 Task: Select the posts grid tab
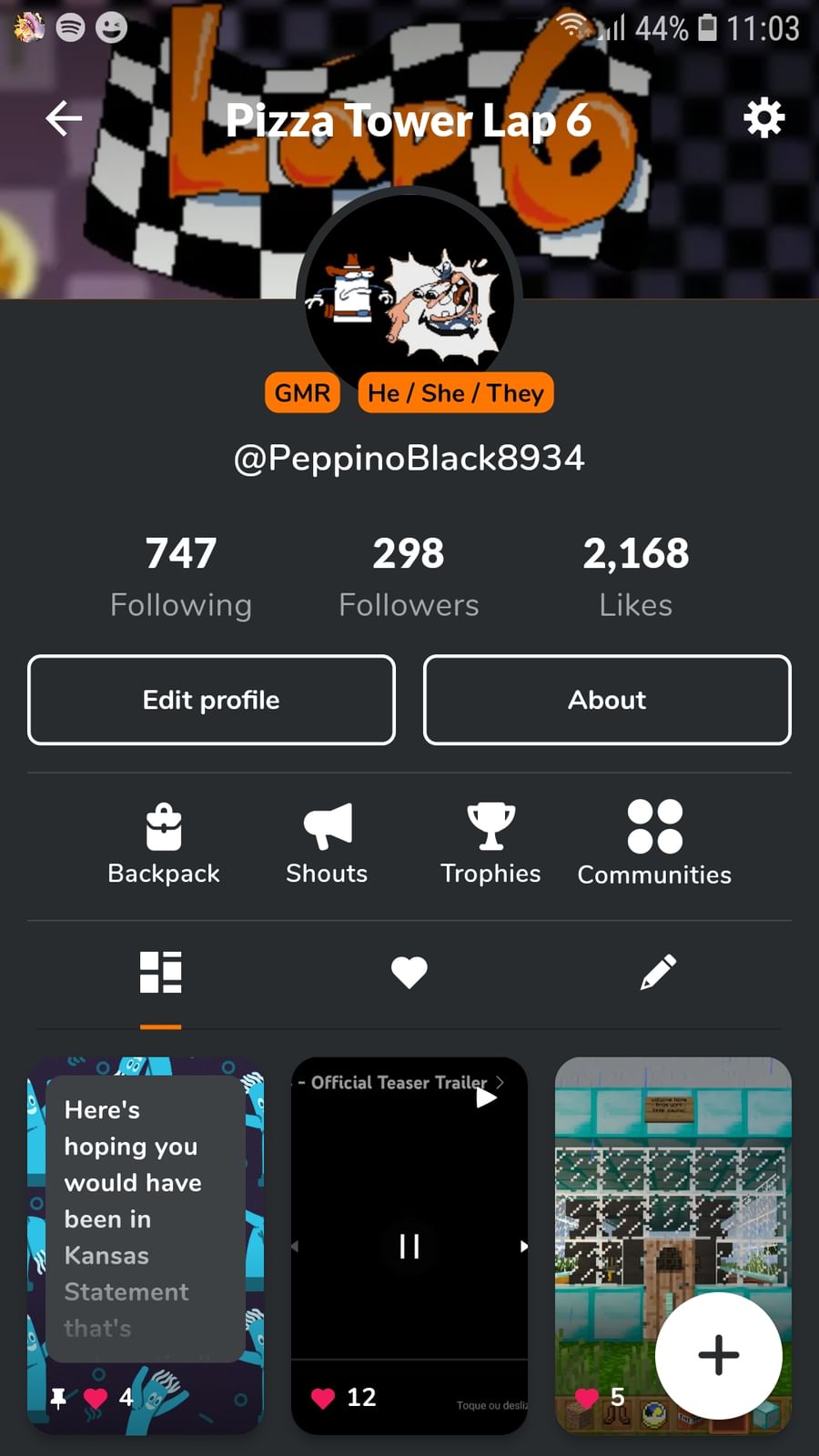click(161, 973)
